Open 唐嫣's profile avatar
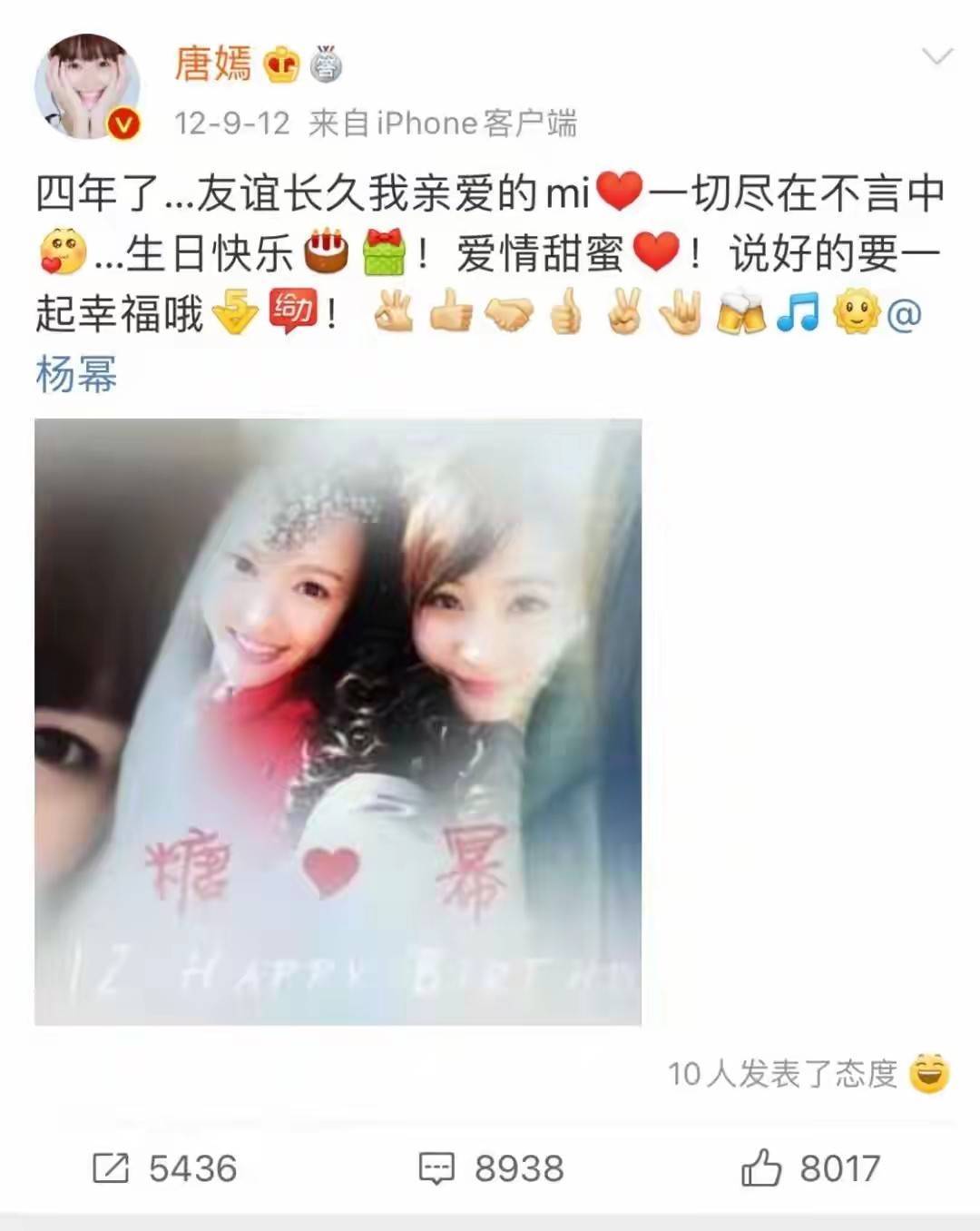 coord(87,88)
